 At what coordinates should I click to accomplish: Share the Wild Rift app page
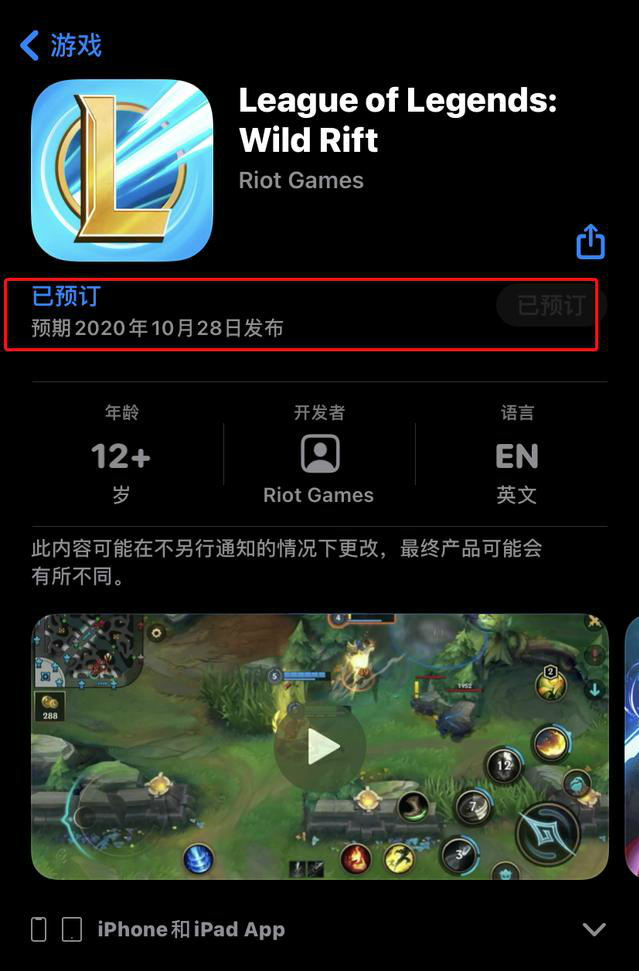click(590, 242)
